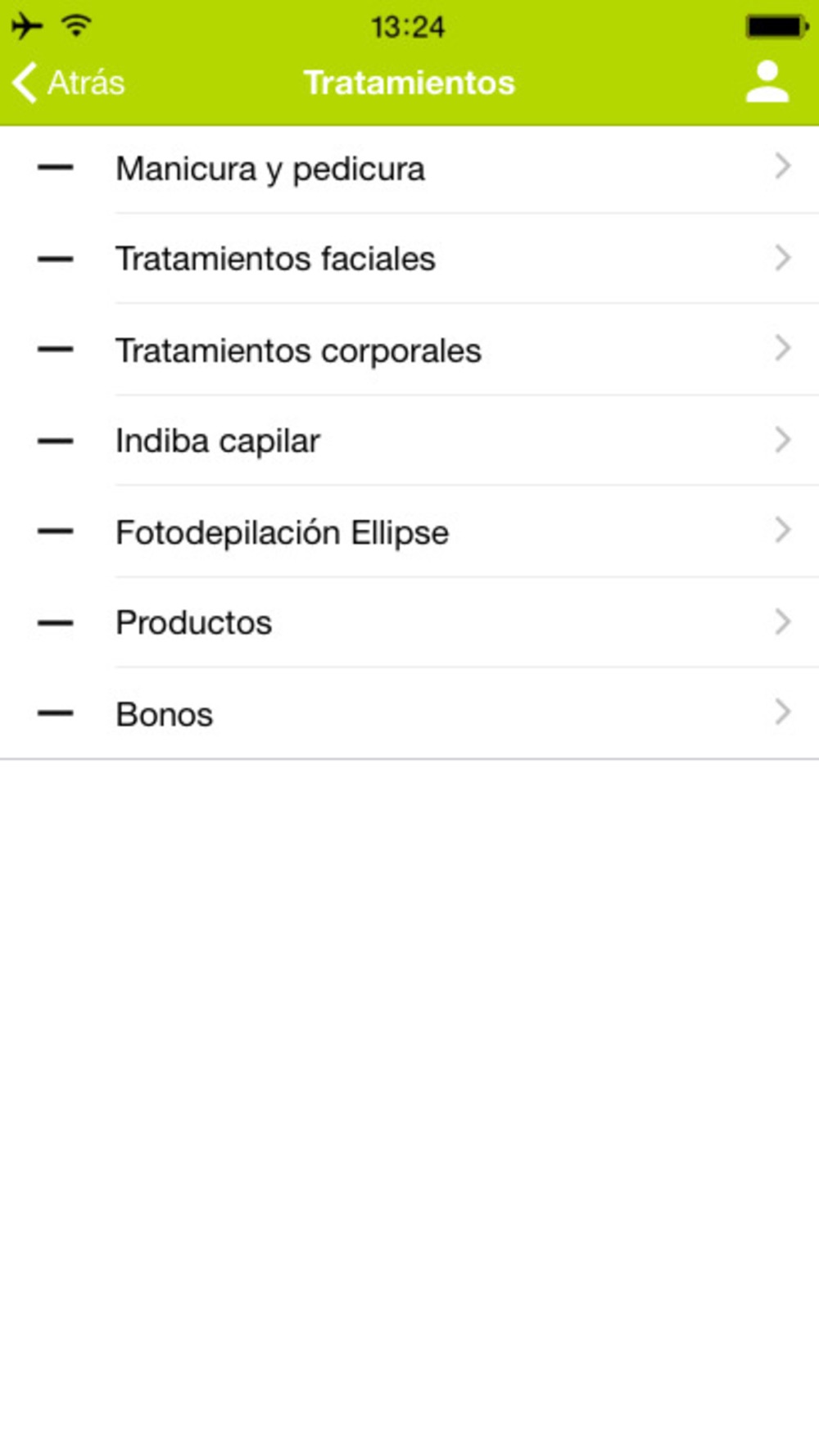Choose Indiba capilar
The width and height of the screenshot is (819, 1456).
pyautogui.click(x=409, y=441)
